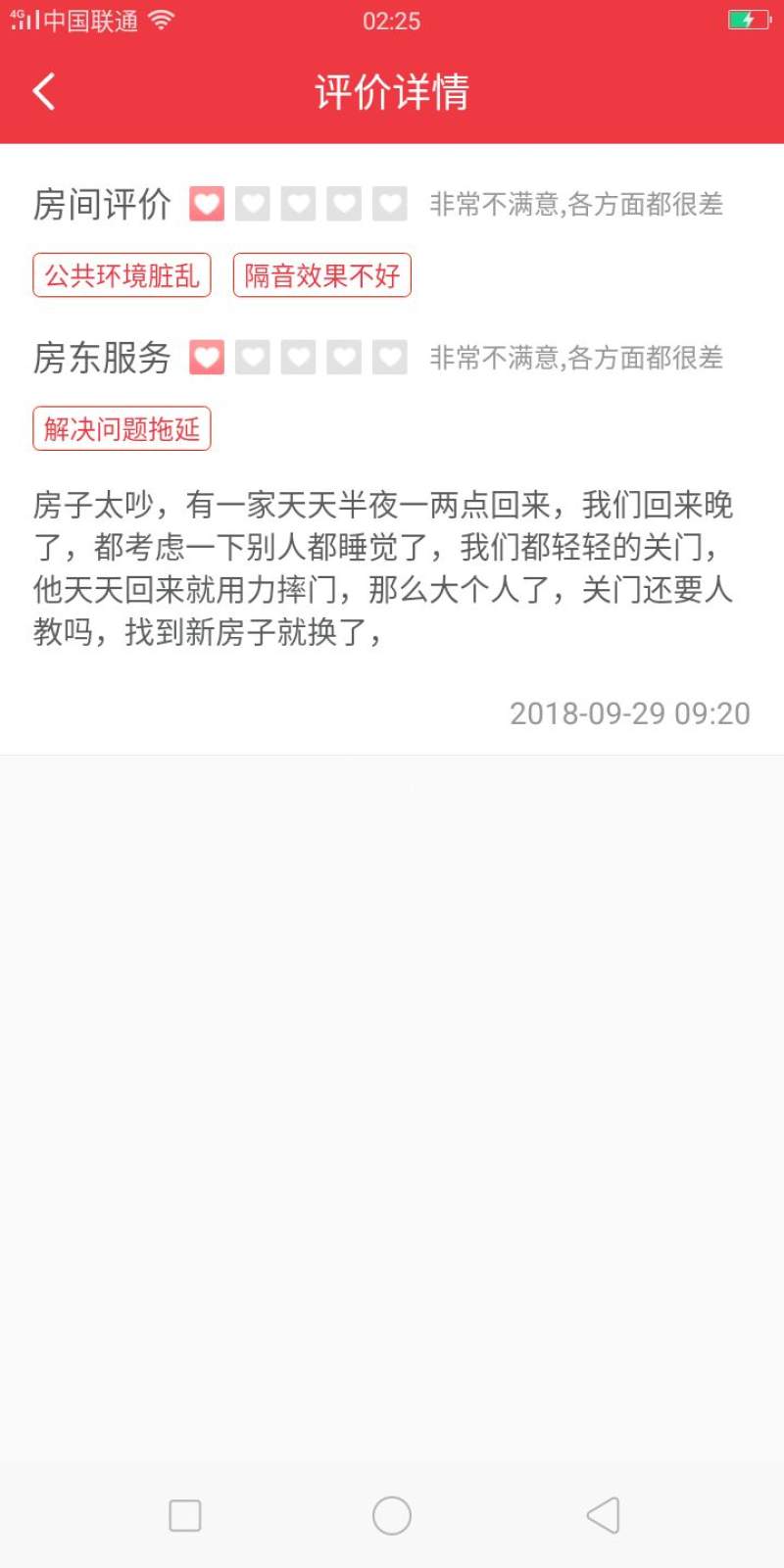Tap the system back triangle button
The height and width of the screenshot is (1568, 784).
pos(603,1515)
